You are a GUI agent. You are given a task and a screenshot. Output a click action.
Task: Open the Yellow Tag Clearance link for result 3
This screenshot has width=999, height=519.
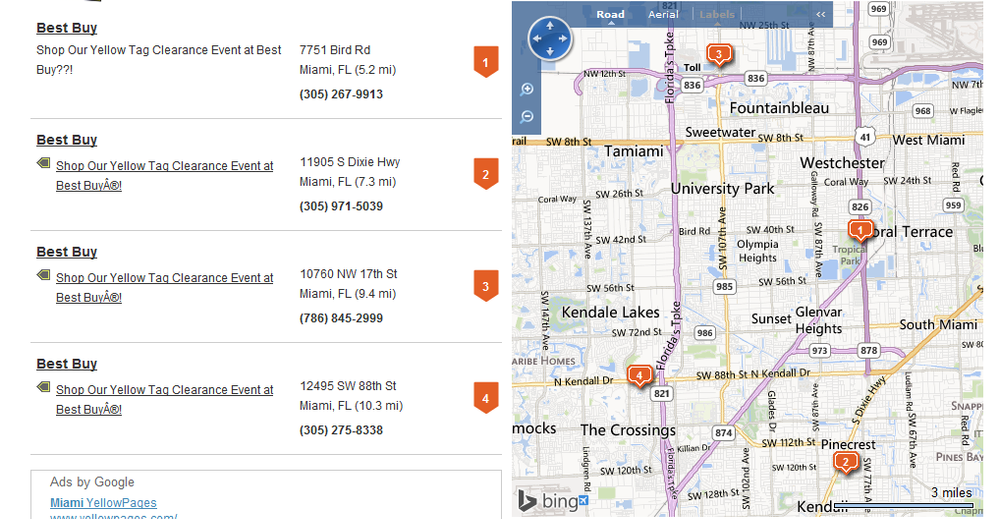coord(164,278)
